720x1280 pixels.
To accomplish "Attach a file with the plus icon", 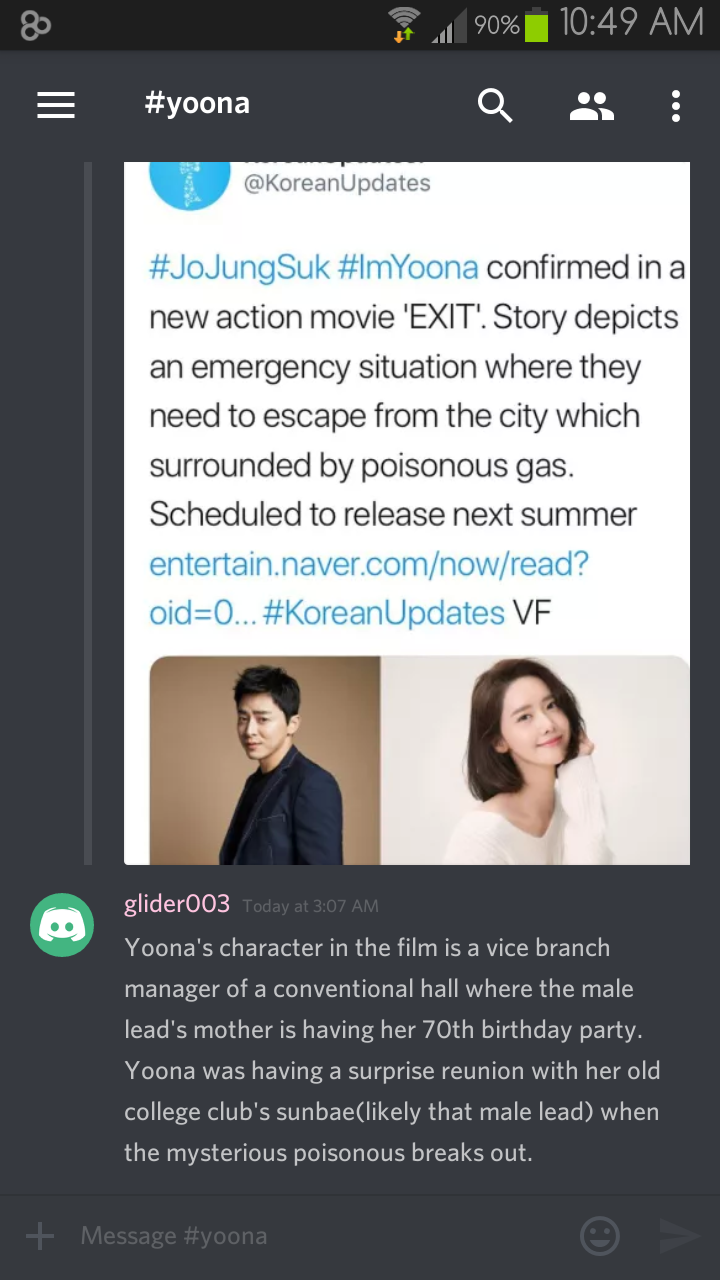I will [40, 1236].
